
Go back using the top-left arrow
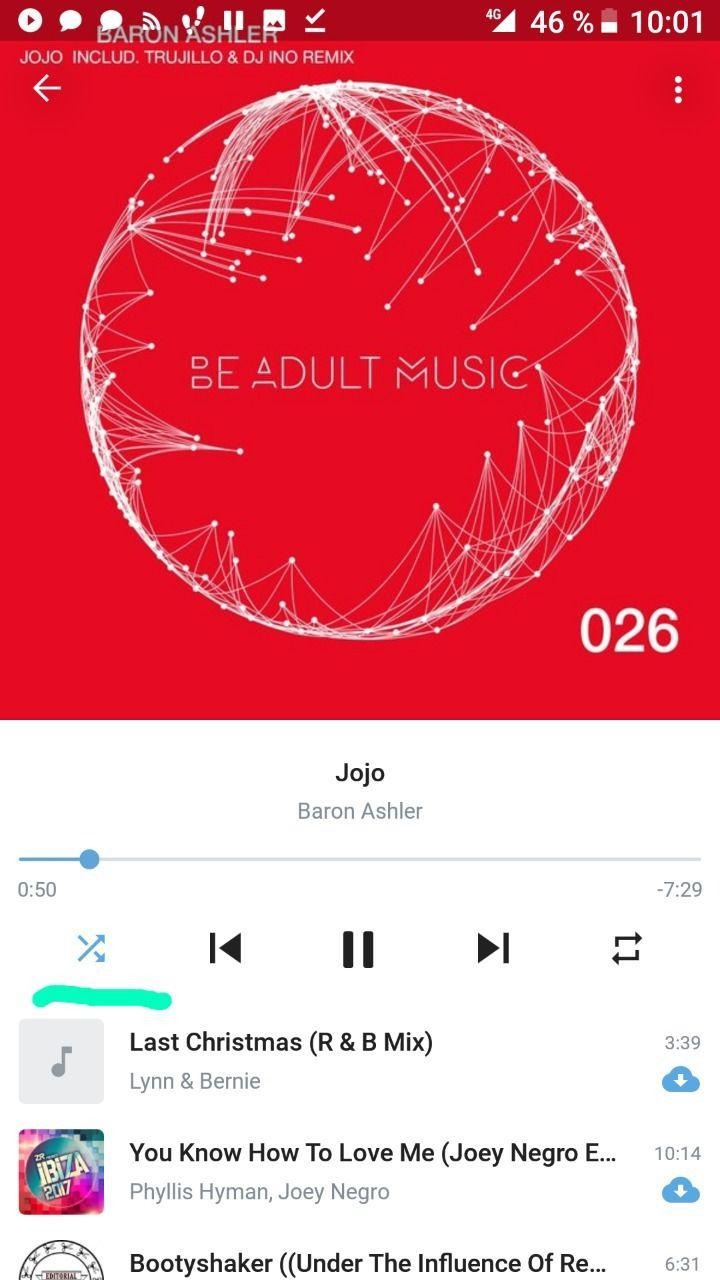tap(47, 89)
